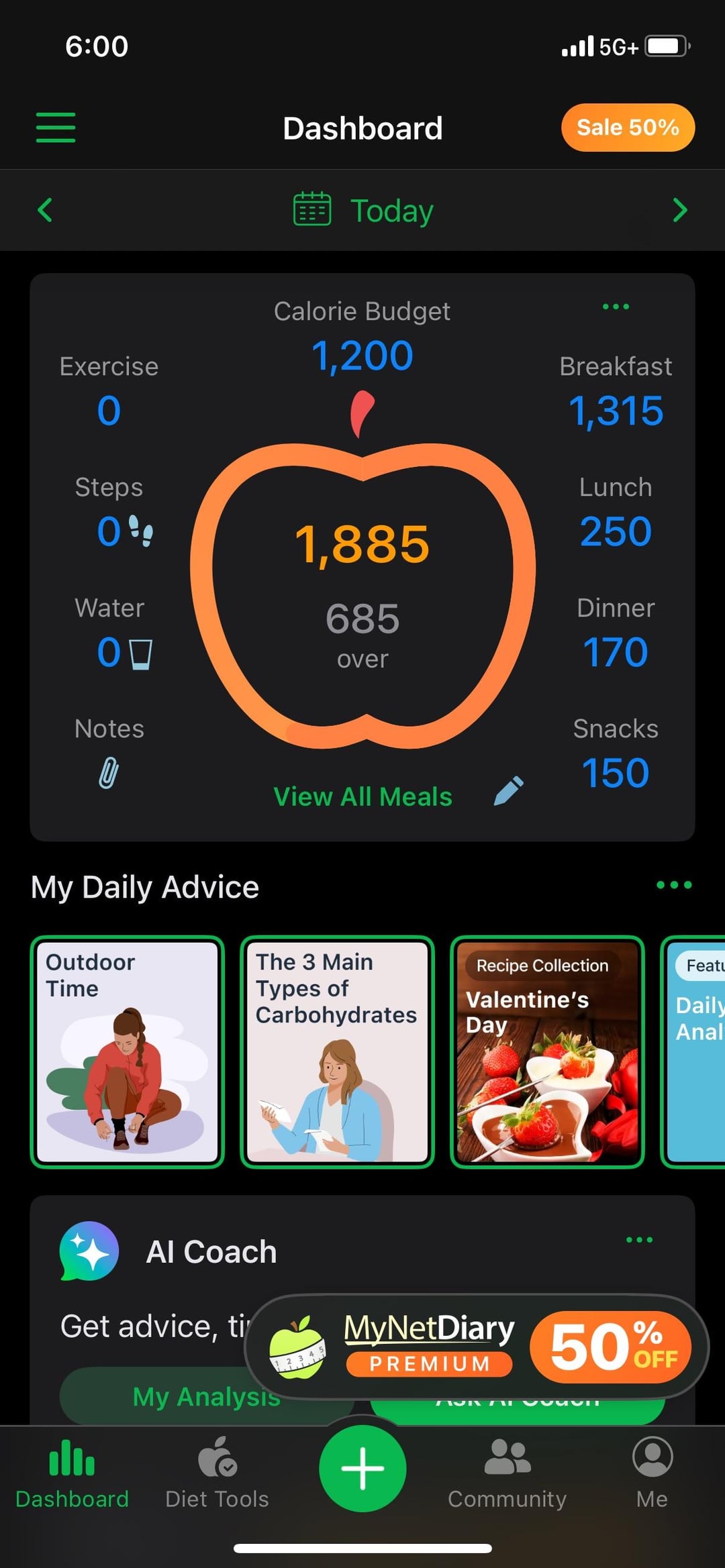
Task: Go to the next day
Action: tap(679, 210)
